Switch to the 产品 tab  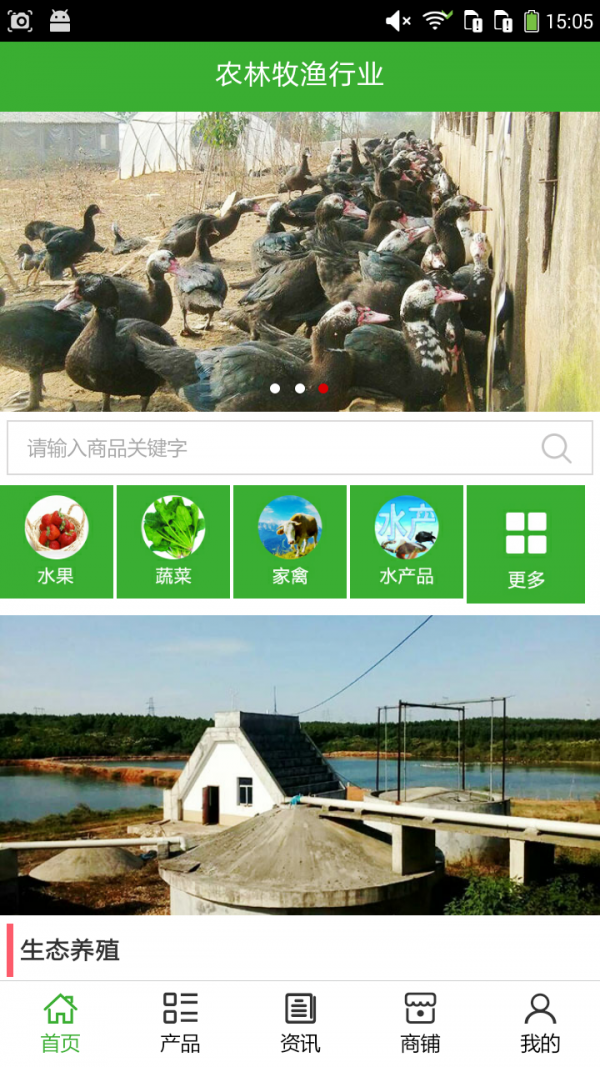click(180, 1023)
